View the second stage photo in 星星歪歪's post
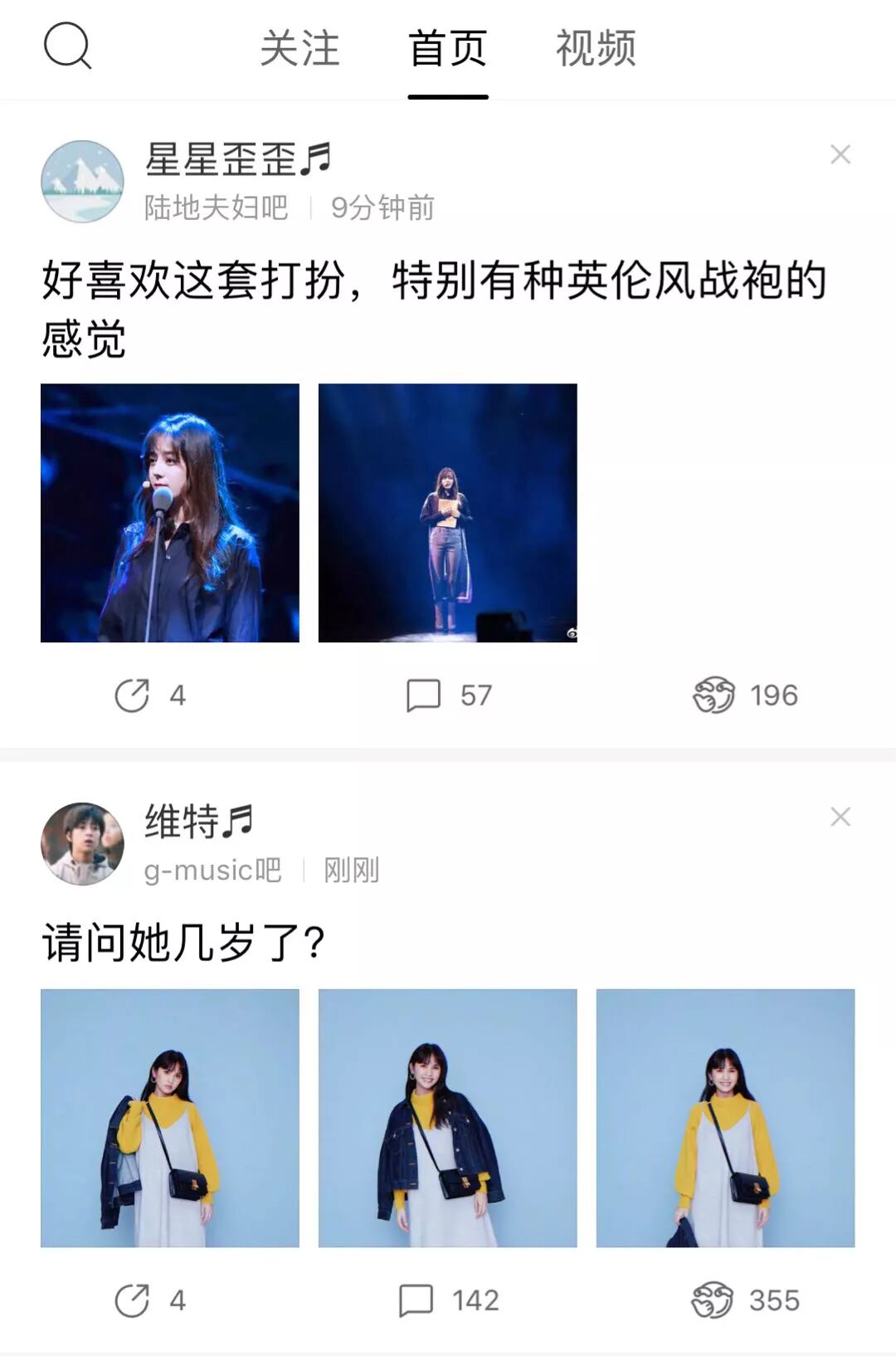Image resolution: width=896 pixels, height=1356 pixels. tap(447, 513)
